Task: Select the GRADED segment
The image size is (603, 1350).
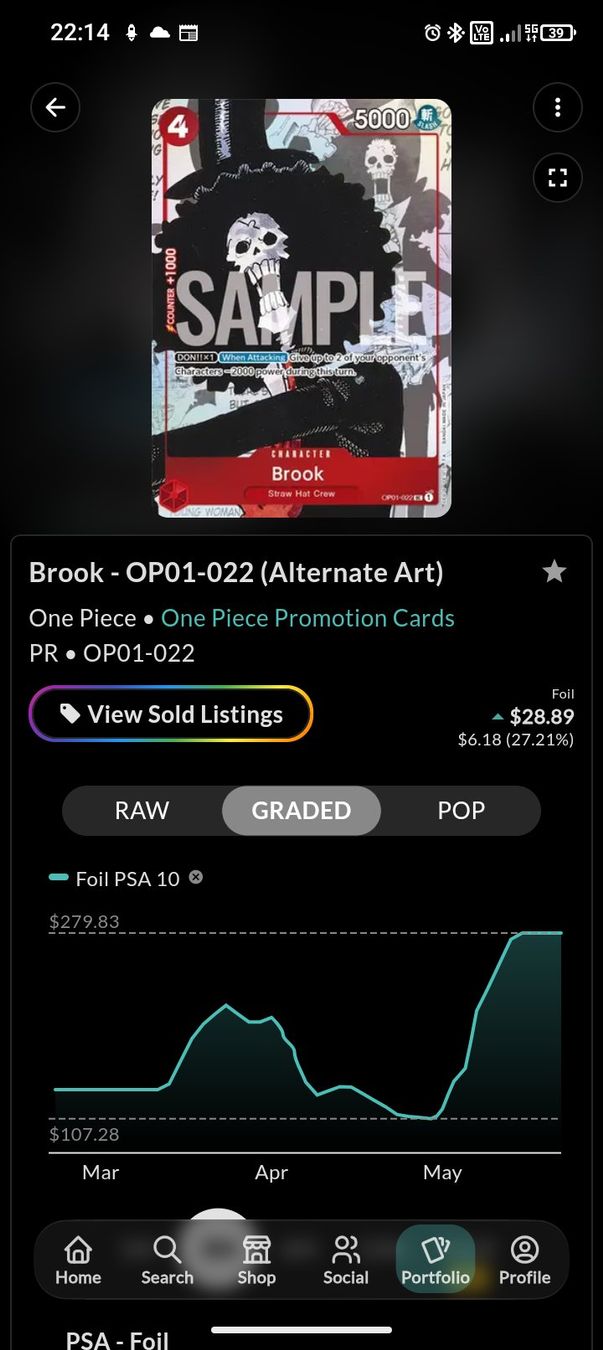Action: coord(301,810)
